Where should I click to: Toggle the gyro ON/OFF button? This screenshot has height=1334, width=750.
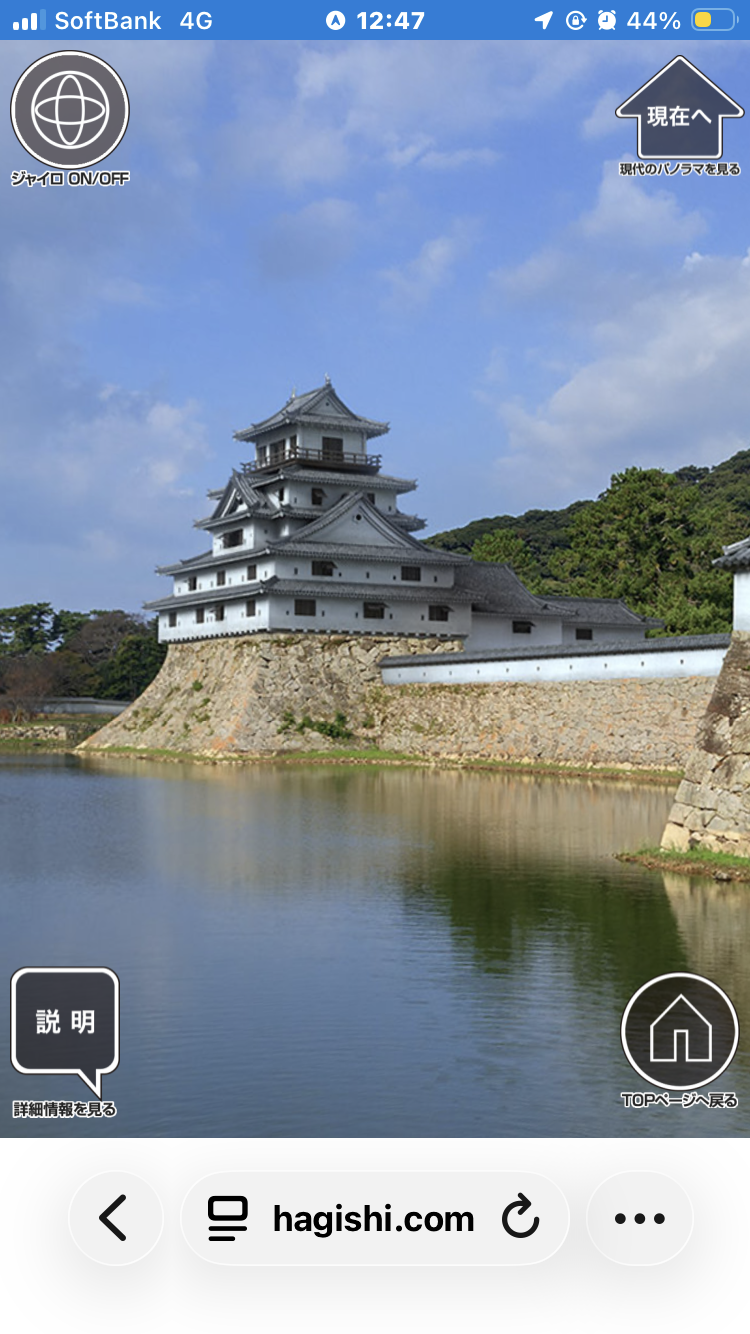[x=70, y=110]
